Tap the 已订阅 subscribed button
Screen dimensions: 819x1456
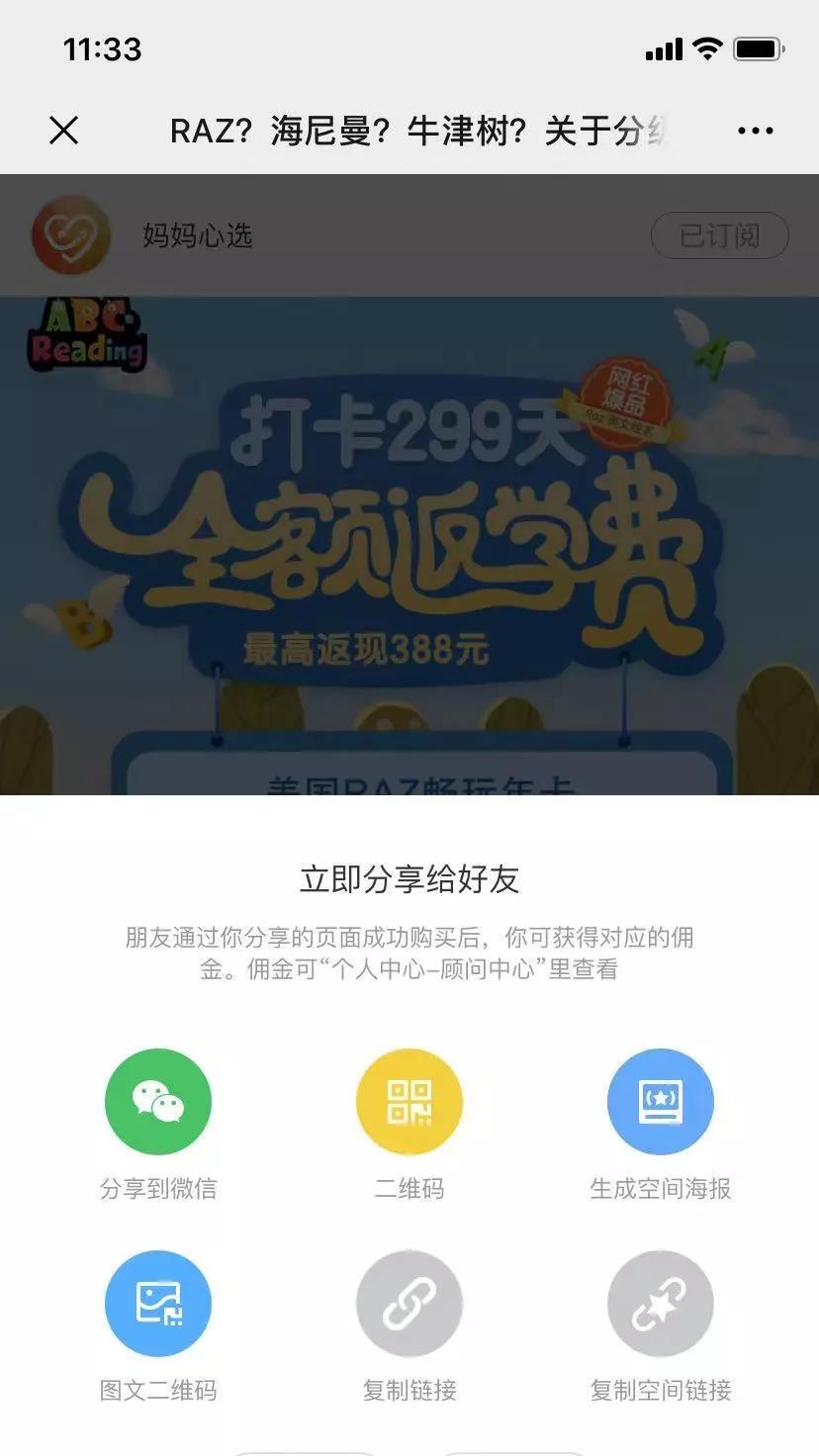(719, 235)
